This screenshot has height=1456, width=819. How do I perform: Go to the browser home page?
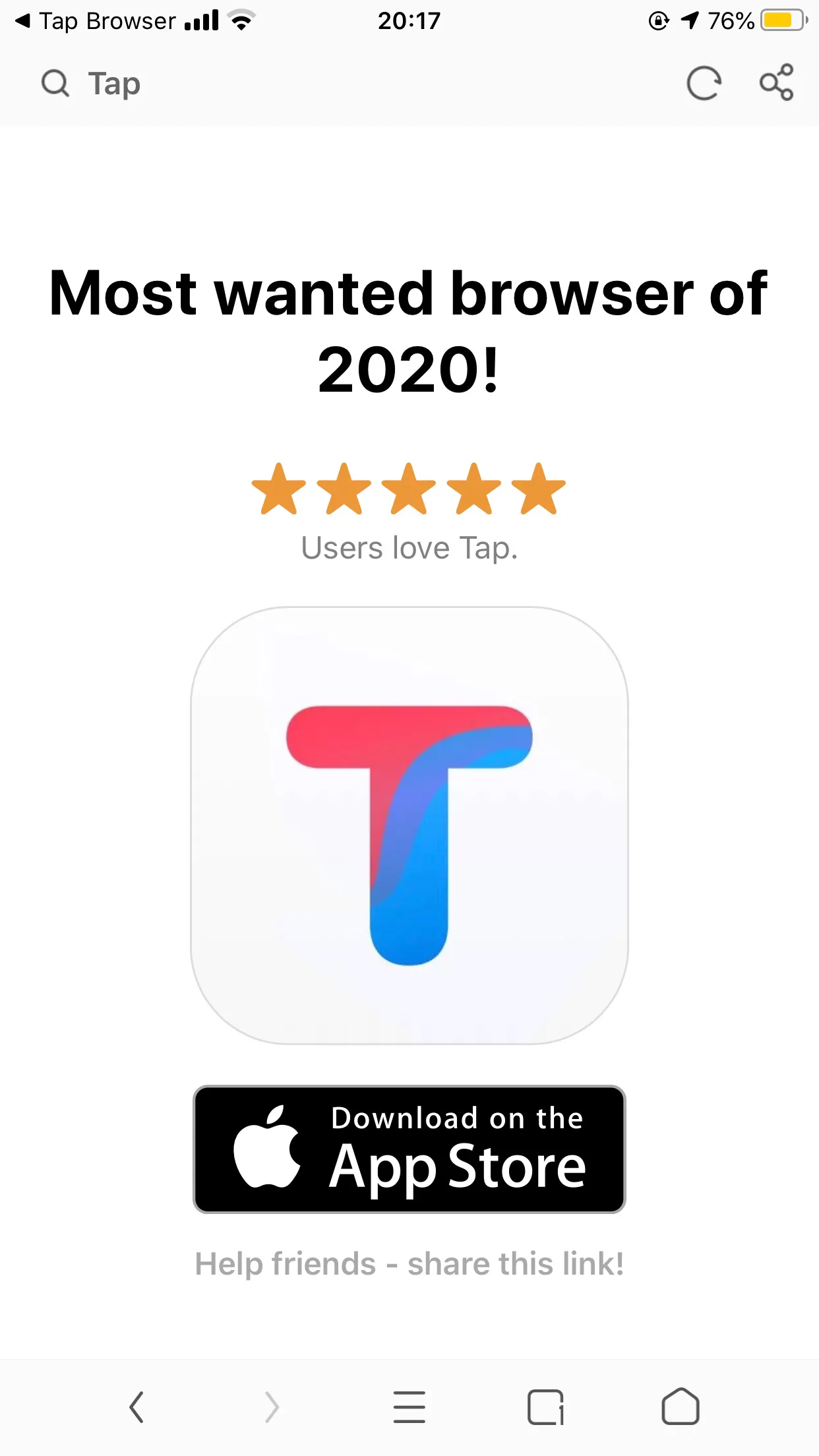point(680,1407)
